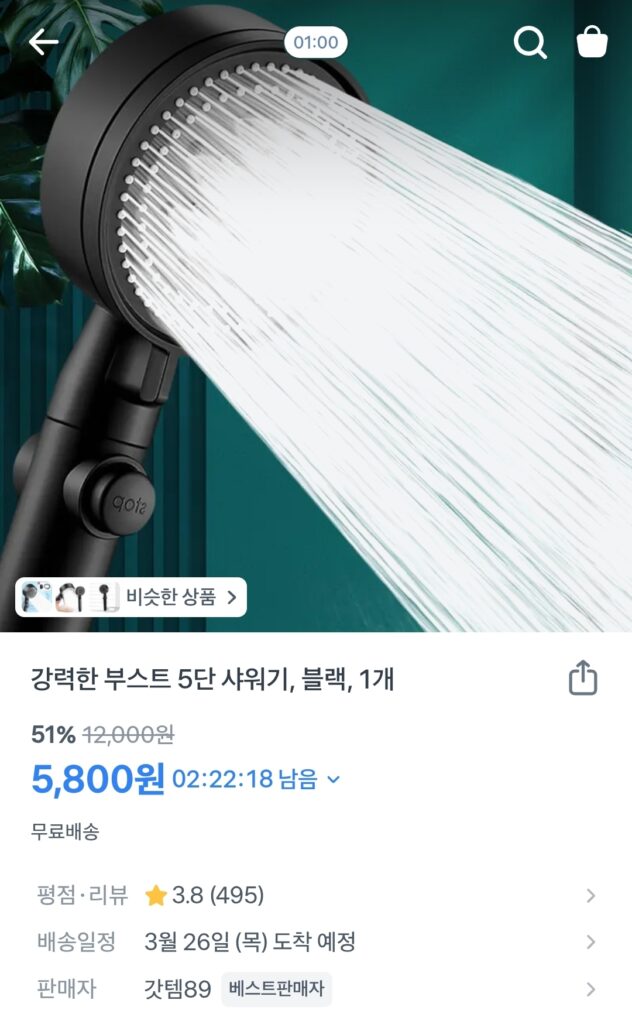Viewport: 632px width, 1024px height.
Task: Open the search magnifier icon
Action: pos(530,42)
